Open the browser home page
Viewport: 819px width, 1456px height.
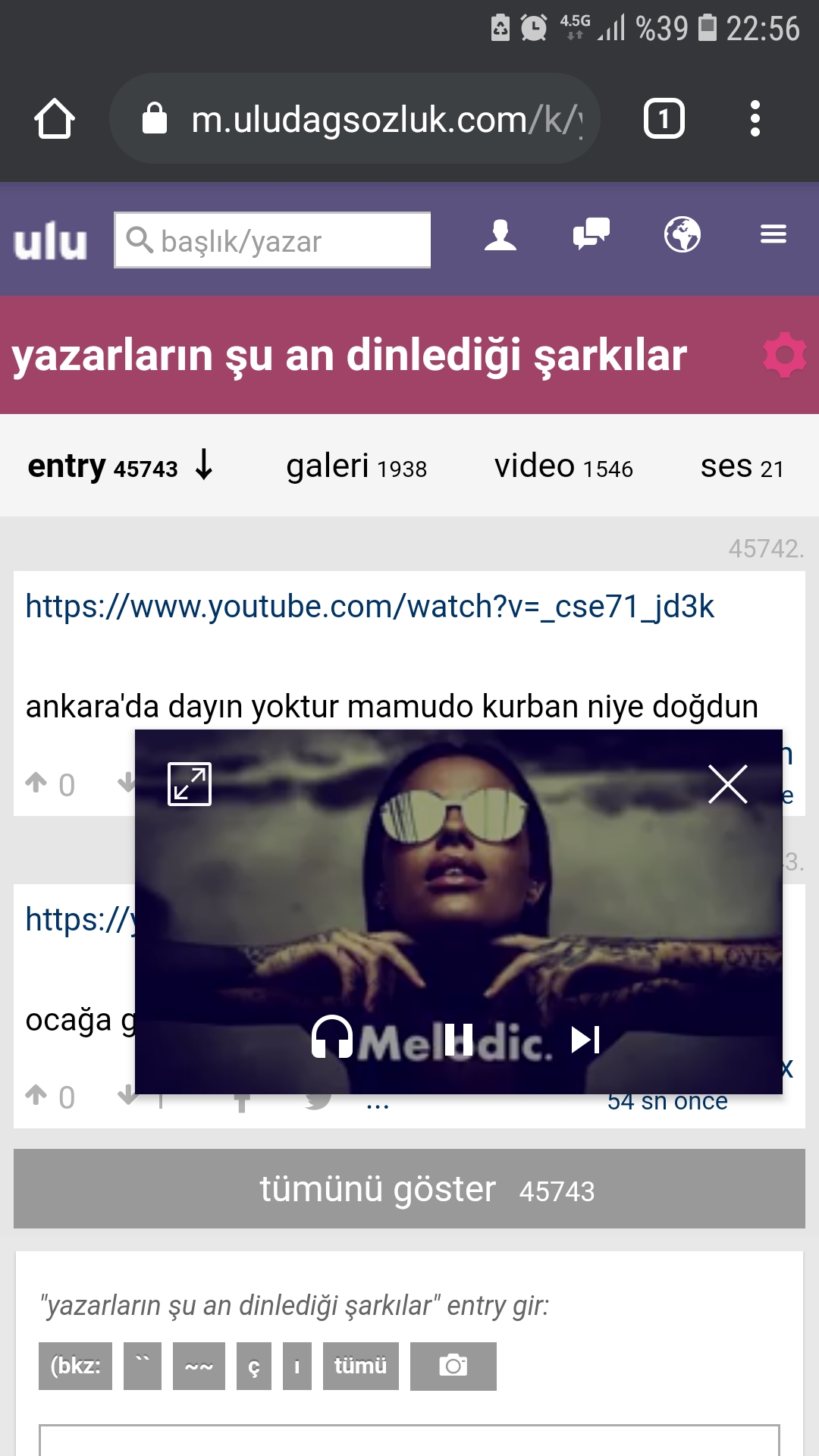point(55,119)
